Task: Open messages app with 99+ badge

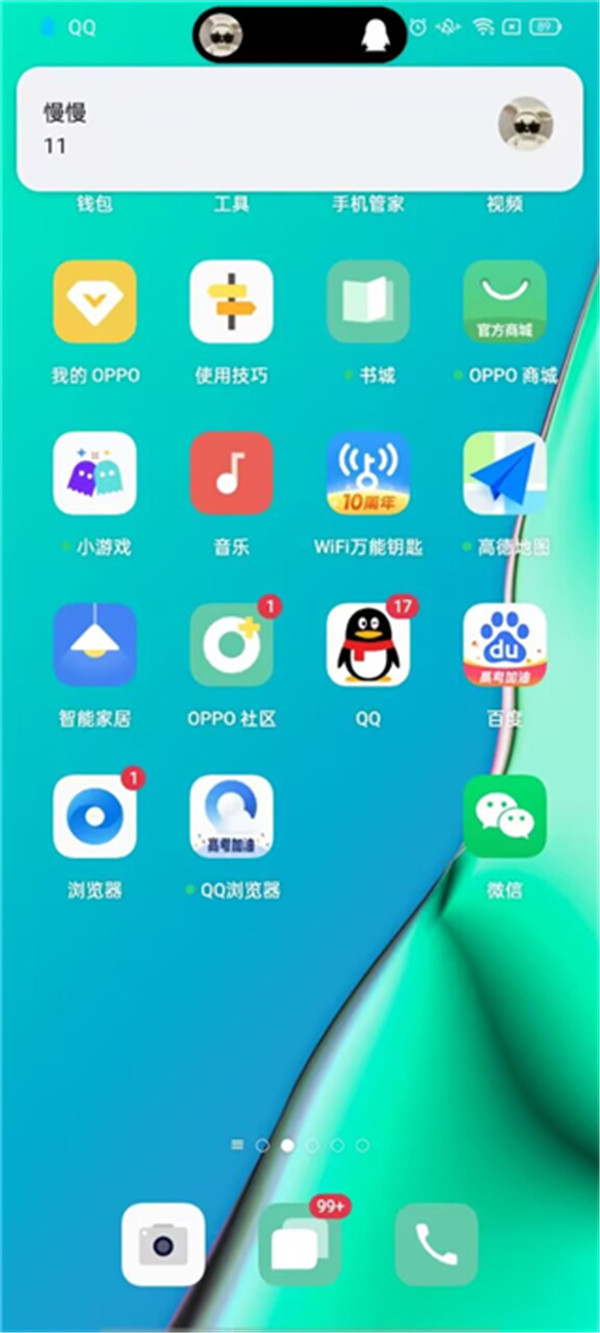Action: 300,1244
